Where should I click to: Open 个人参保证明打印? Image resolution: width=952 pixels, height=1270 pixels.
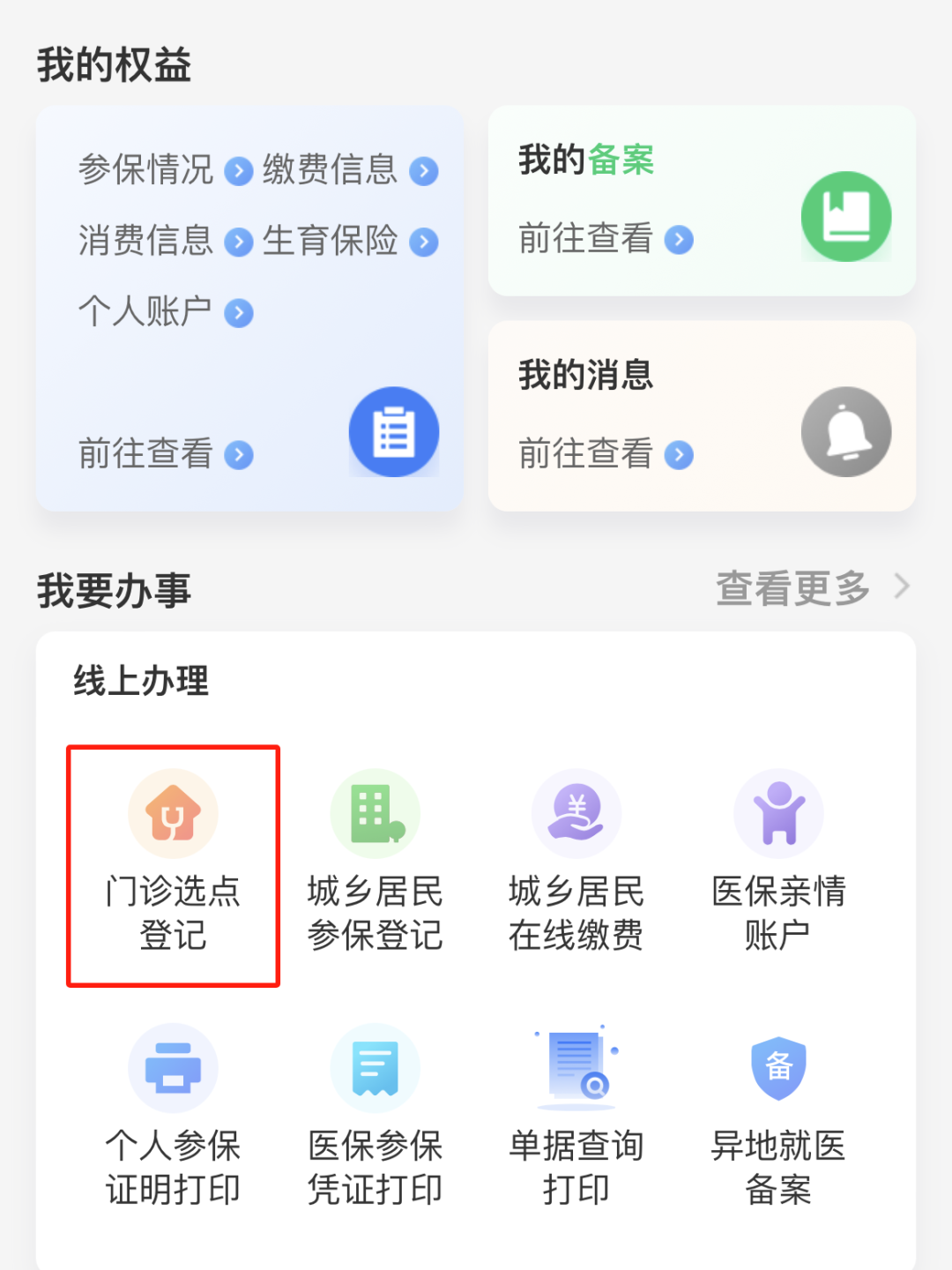pyautogui.click(x=173, y=1117)
